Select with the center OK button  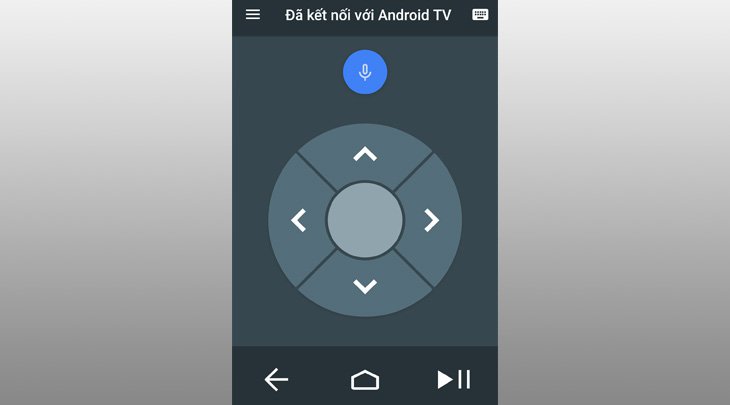[x=365, y=221]
